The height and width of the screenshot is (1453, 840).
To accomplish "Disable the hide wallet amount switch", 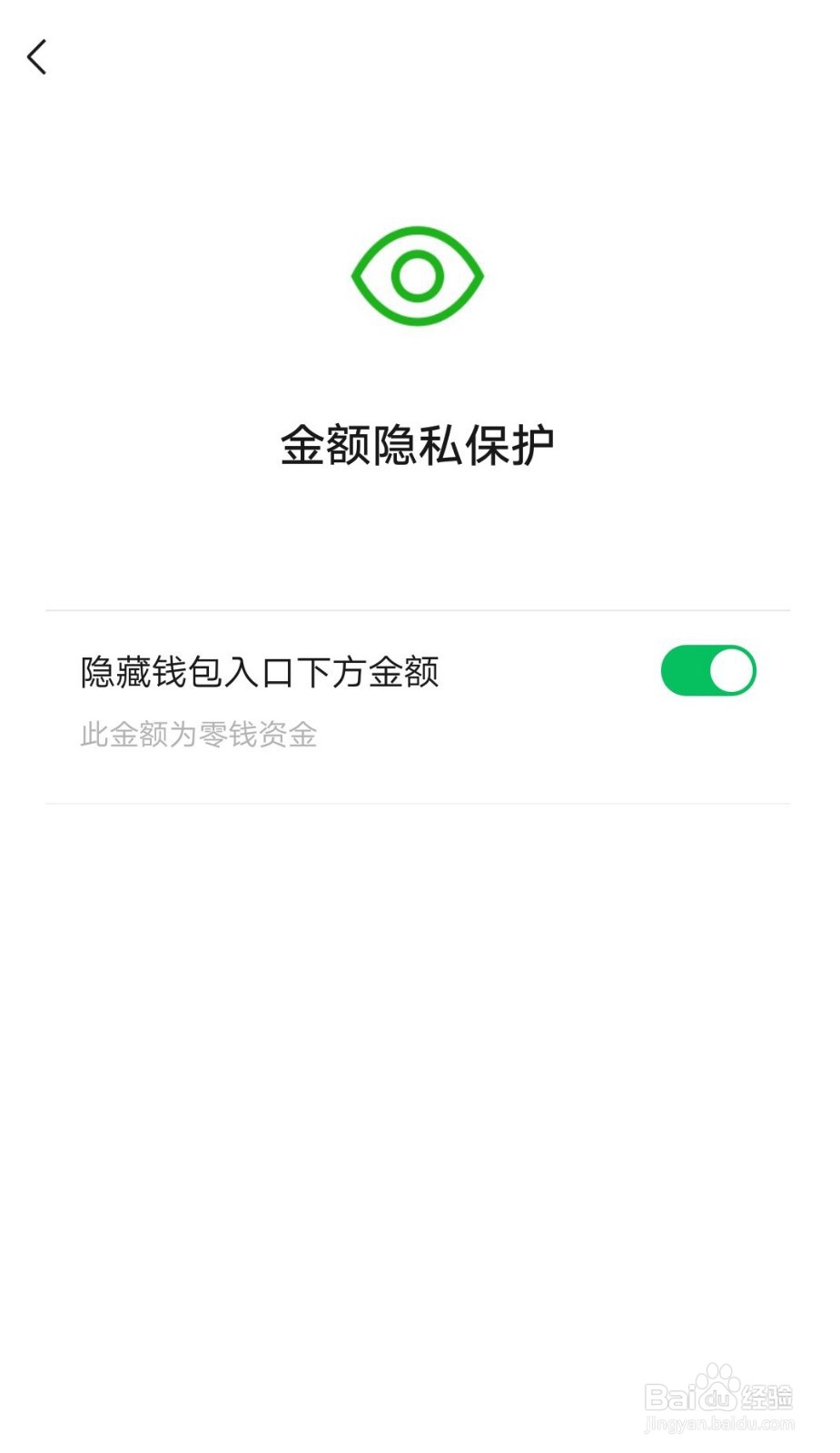I will pyautogui.click(x=707, y=669).
